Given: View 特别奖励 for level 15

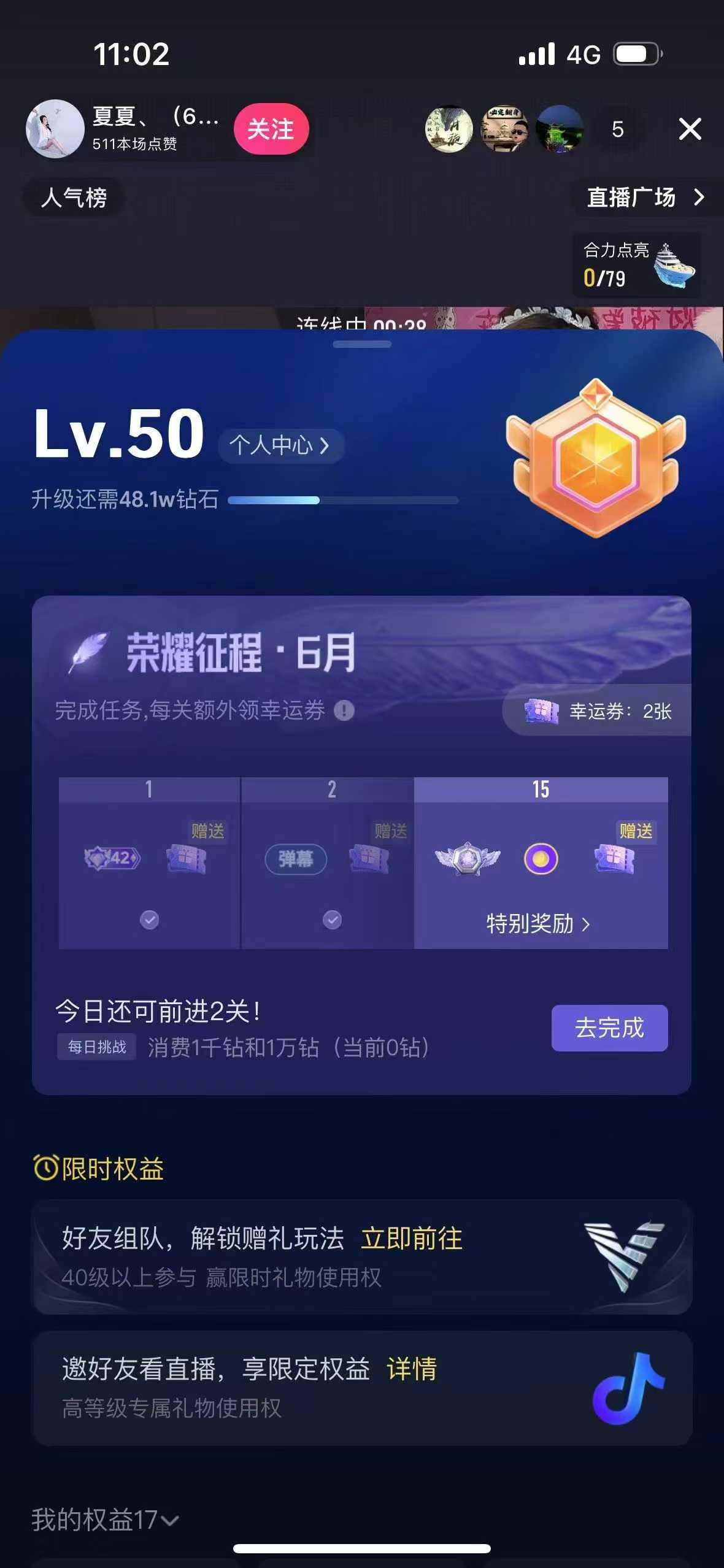Looking at the screenshot, I should pyautogui.click(x=539, y=924).
